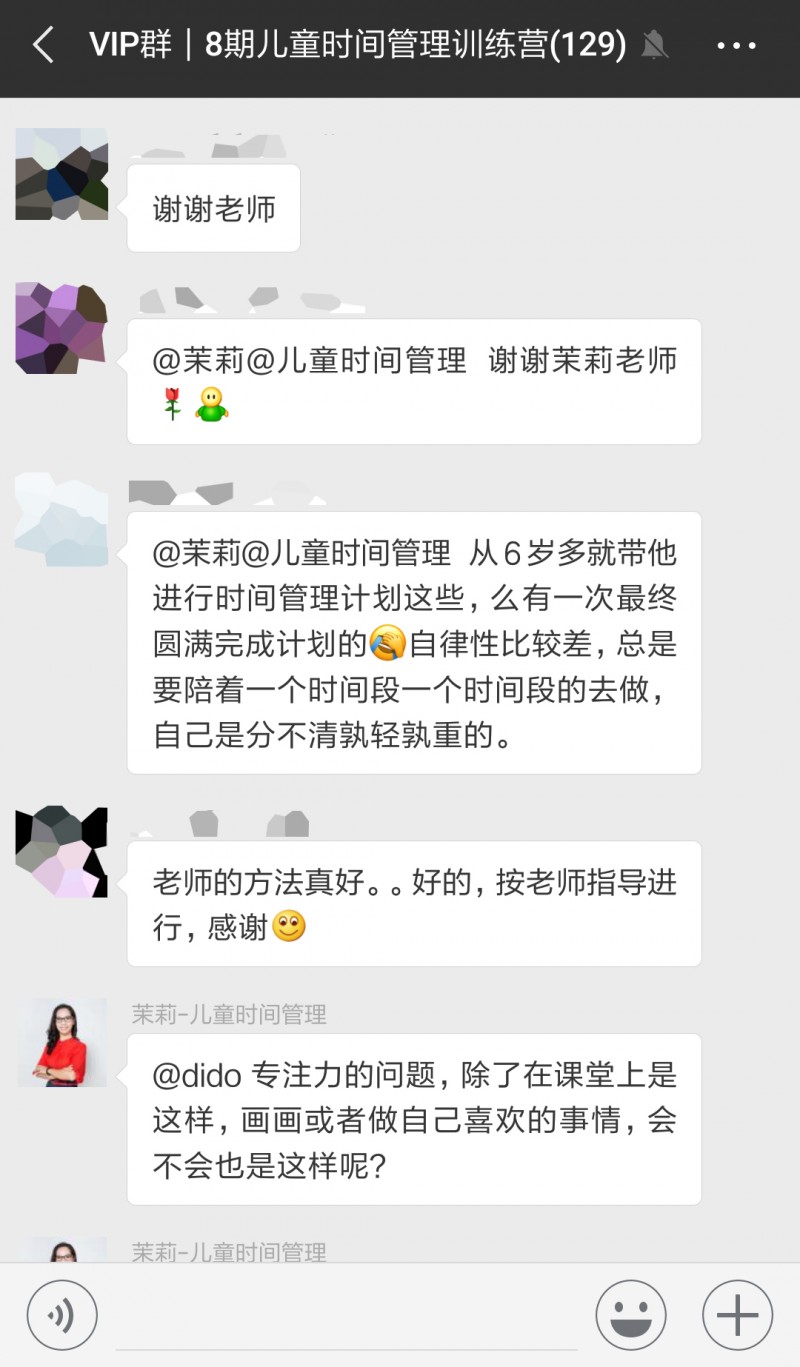Open avatar beside the 从6岁多就带他 message
The image size is (800, 1367).
coord(62,520)
